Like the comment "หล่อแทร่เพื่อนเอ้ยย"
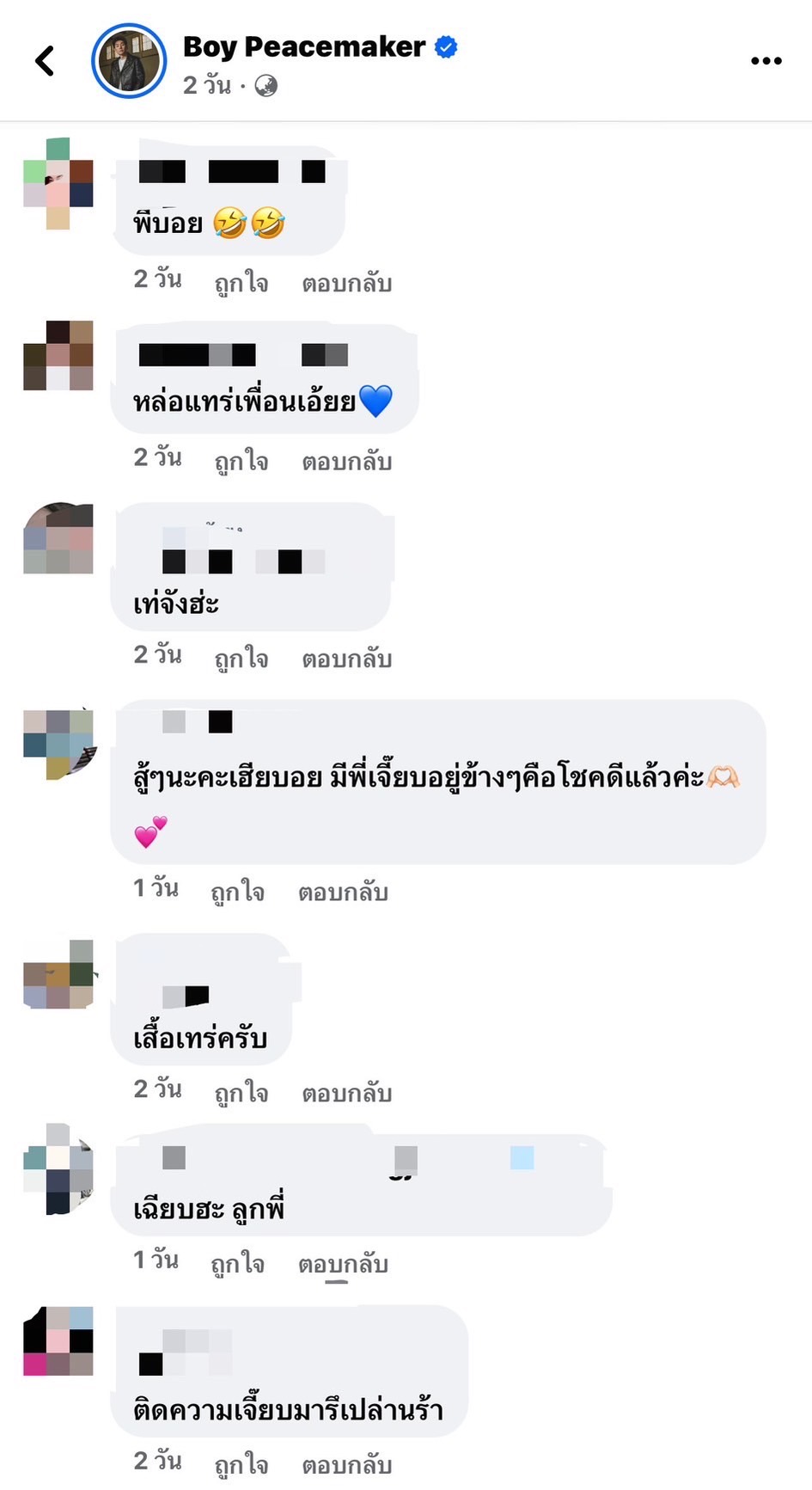The width and height of the screenshot is (812, 1490). [x=241, y=461]
